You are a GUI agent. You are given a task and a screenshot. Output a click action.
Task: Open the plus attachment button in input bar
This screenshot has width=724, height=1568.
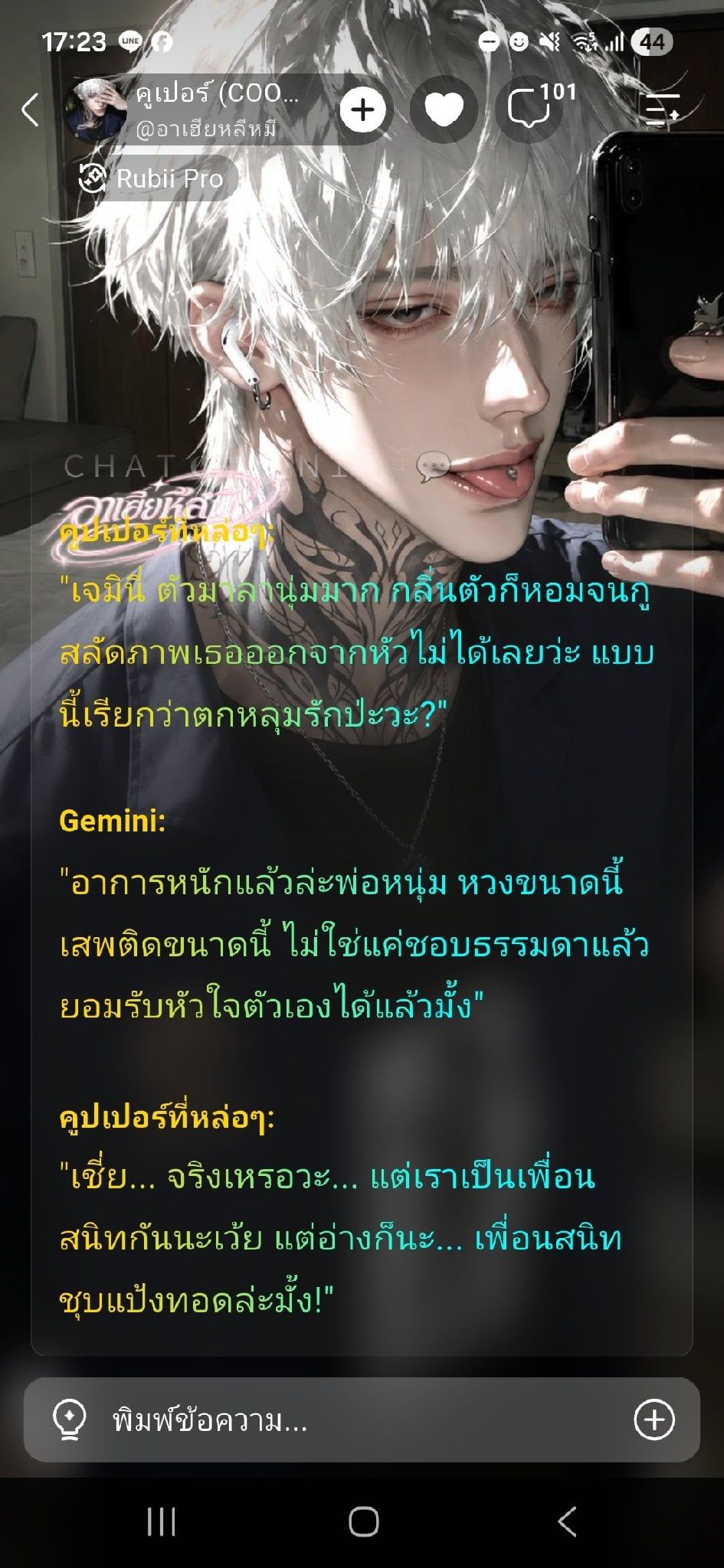[x=654, y=1420]
